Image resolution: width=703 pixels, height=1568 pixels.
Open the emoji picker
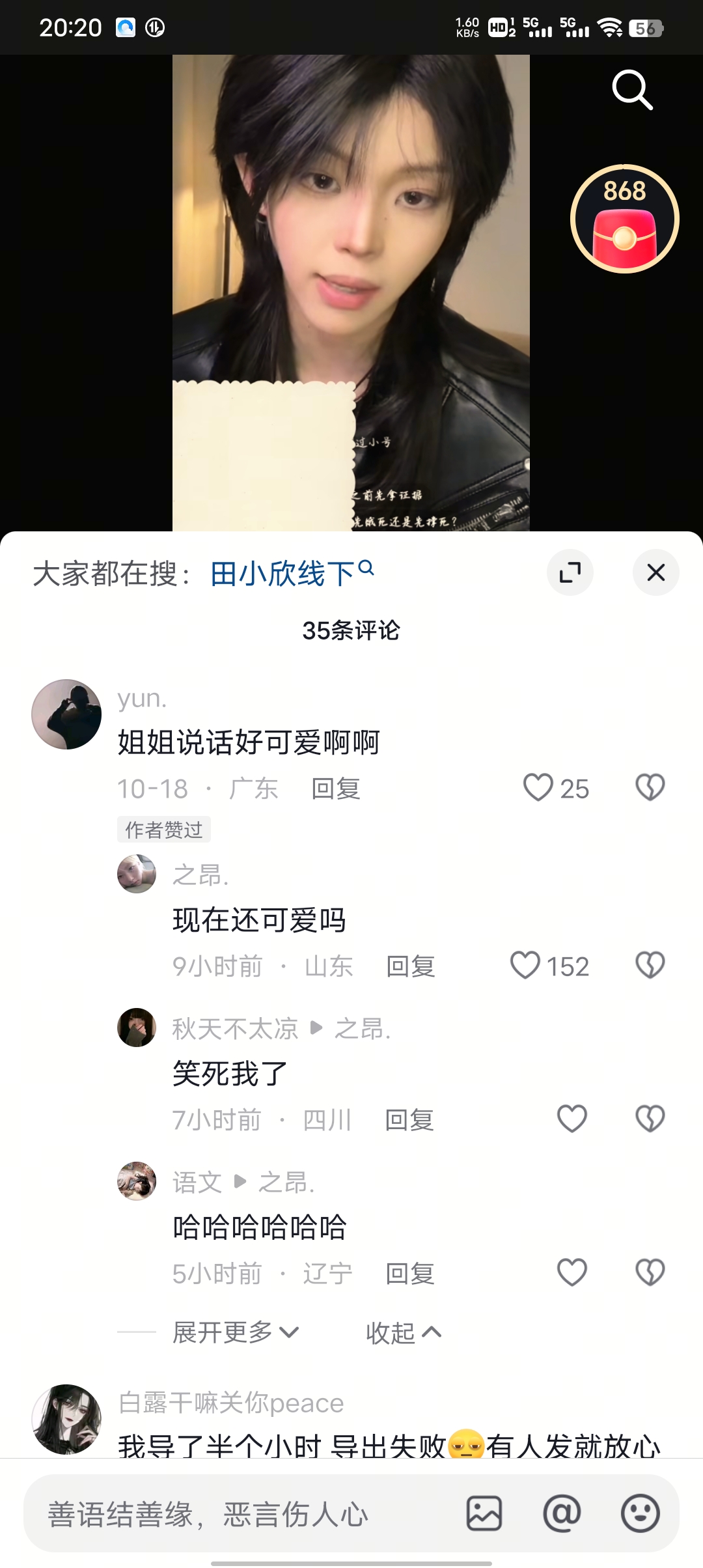pos(641,1513)
